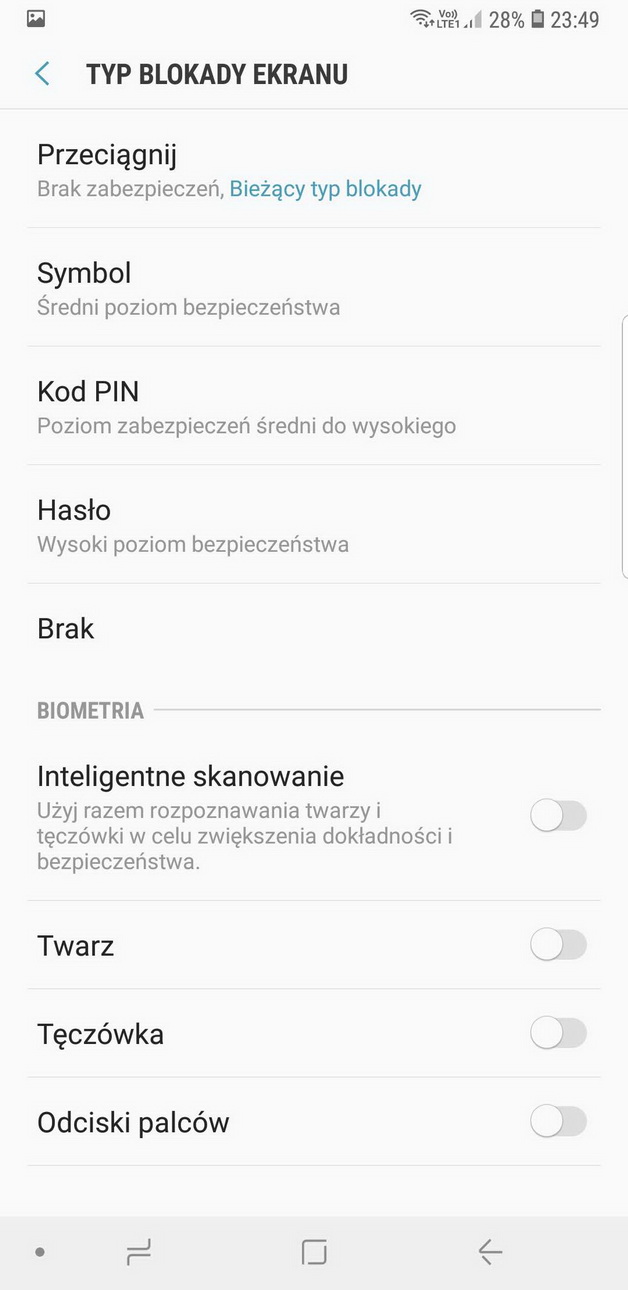Open recent apps from navigation bar
Image resolution: width=628 pixels, height=1290 pixels.
pos(138,1252)
